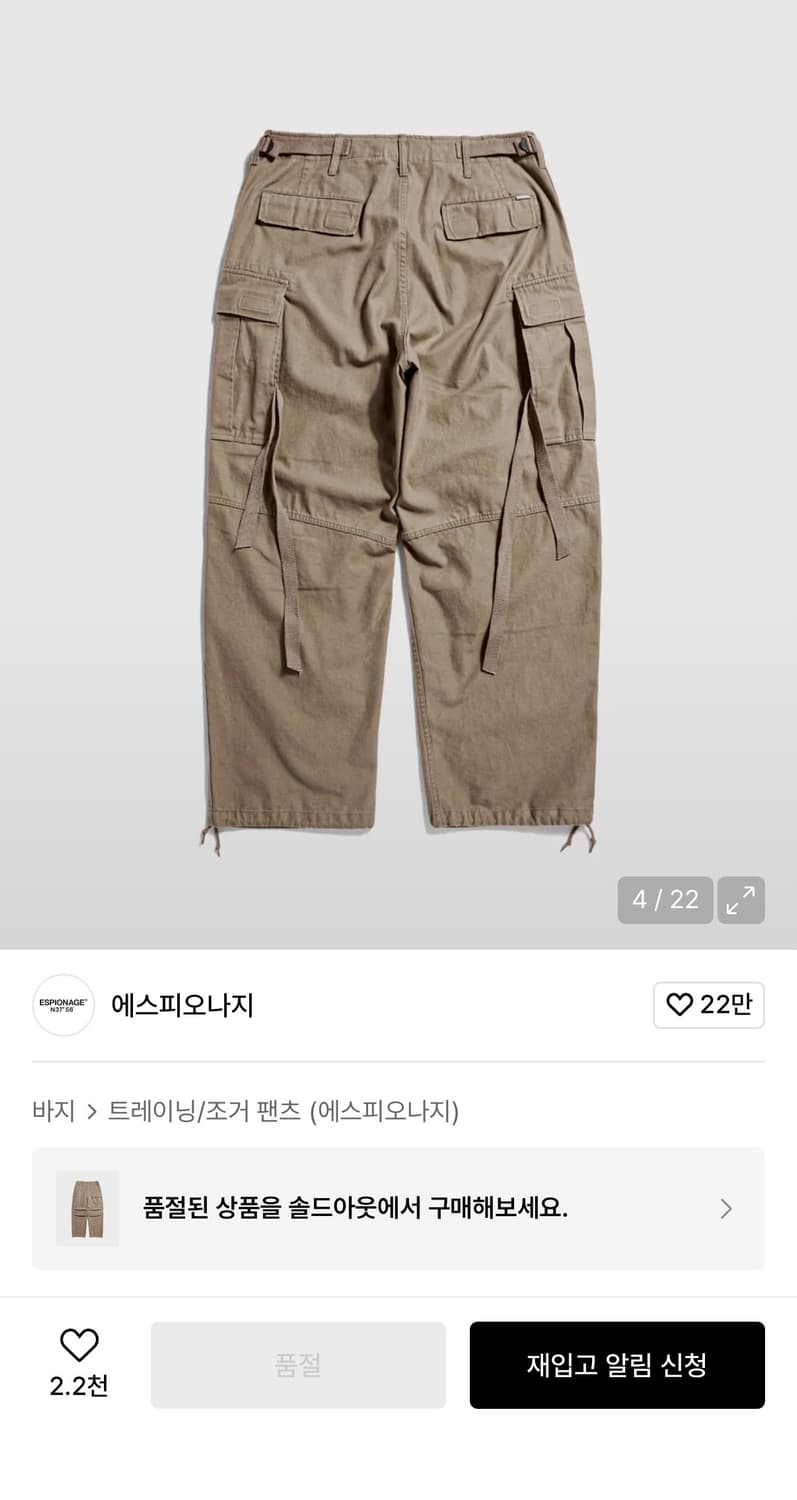Tap the heart icon next to 22만
This screenshot has width=797, height=1500.
click(x=681, y=1005)
